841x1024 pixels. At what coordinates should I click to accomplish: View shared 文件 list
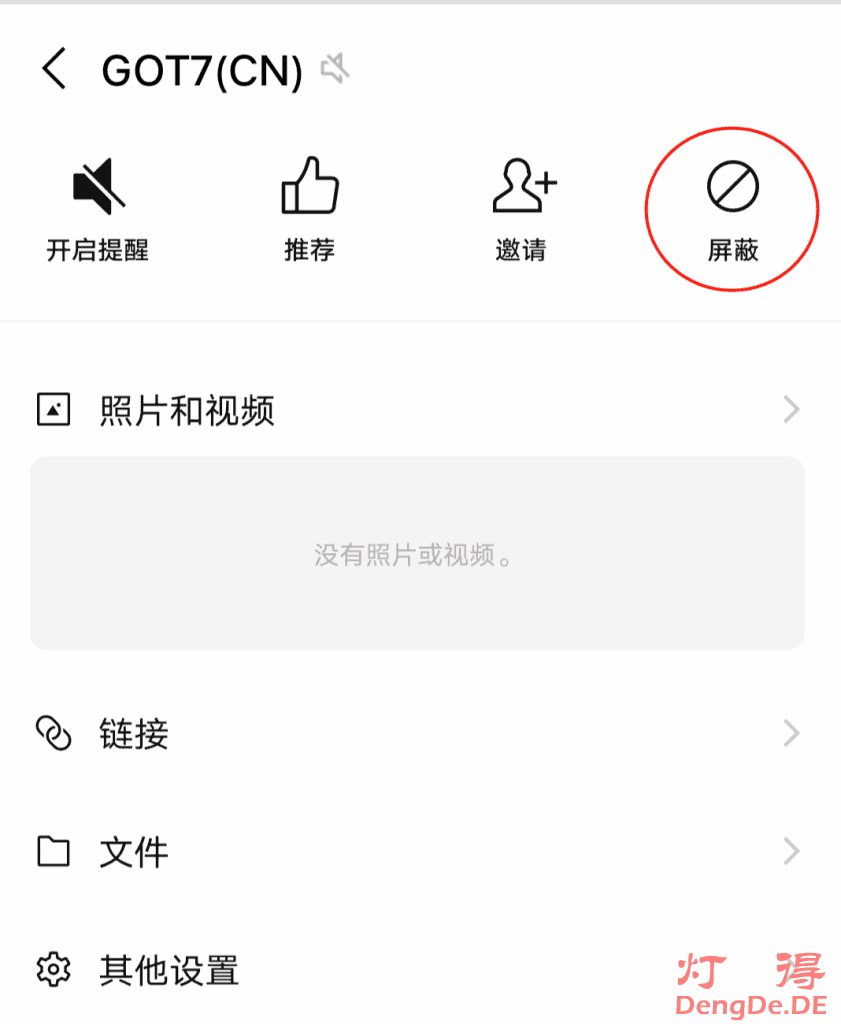(x=420, y=852)
